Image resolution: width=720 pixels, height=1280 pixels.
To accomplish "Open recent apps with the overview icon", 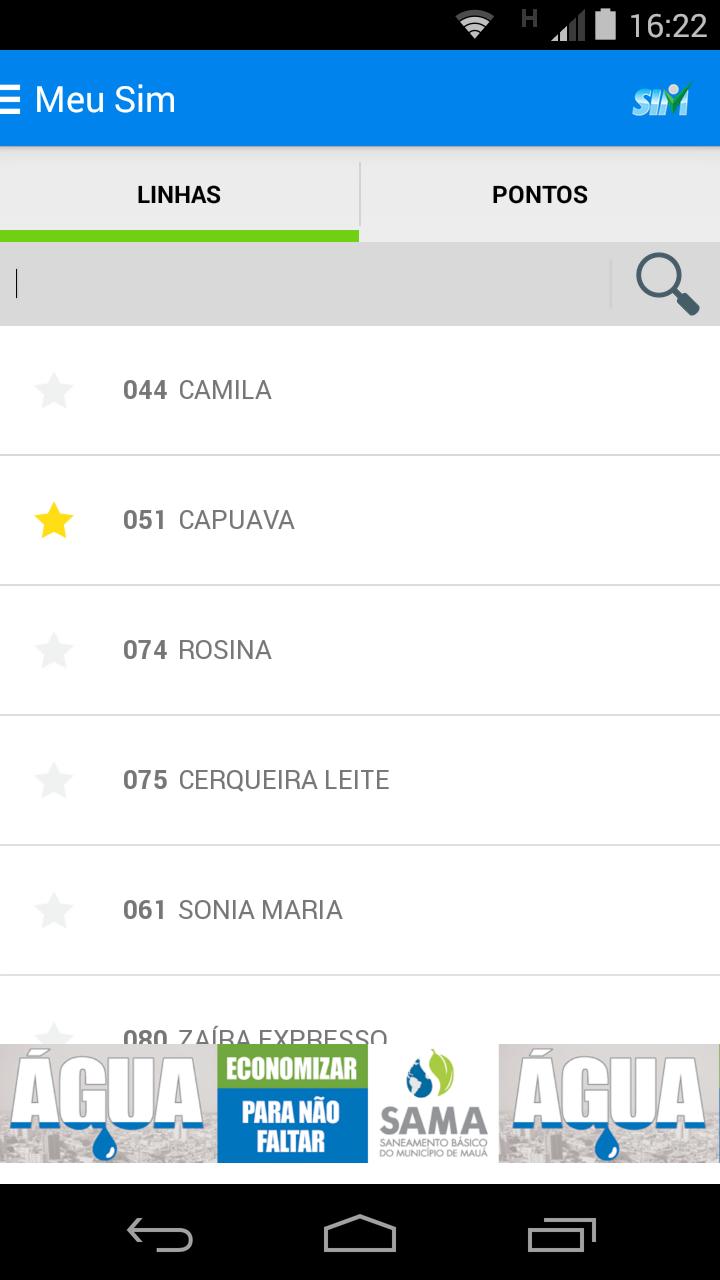I will click(560, 1236).
